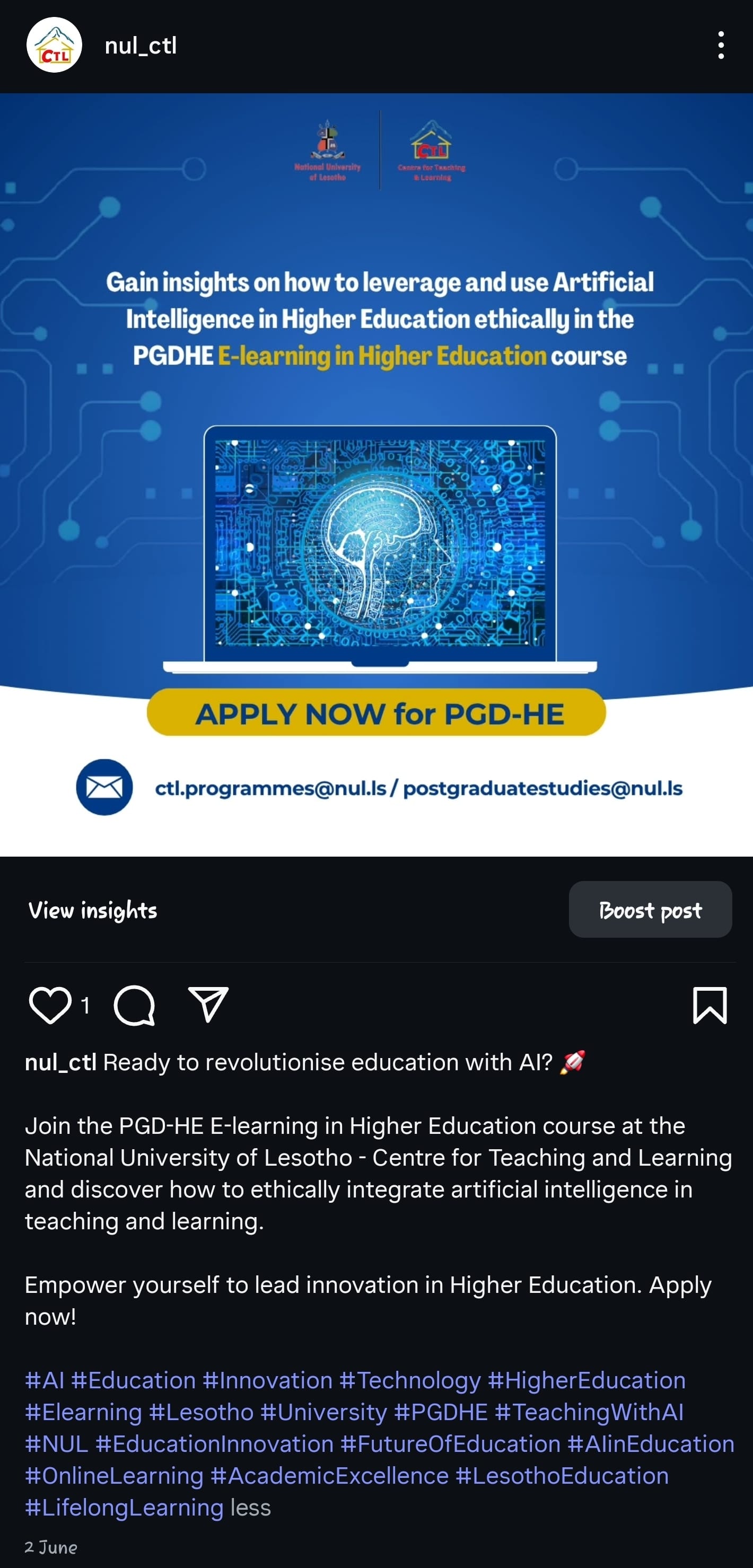Screen dimensions: 753x1568
Task: Open the comments bubble icon
Action: click(134, 1005)
